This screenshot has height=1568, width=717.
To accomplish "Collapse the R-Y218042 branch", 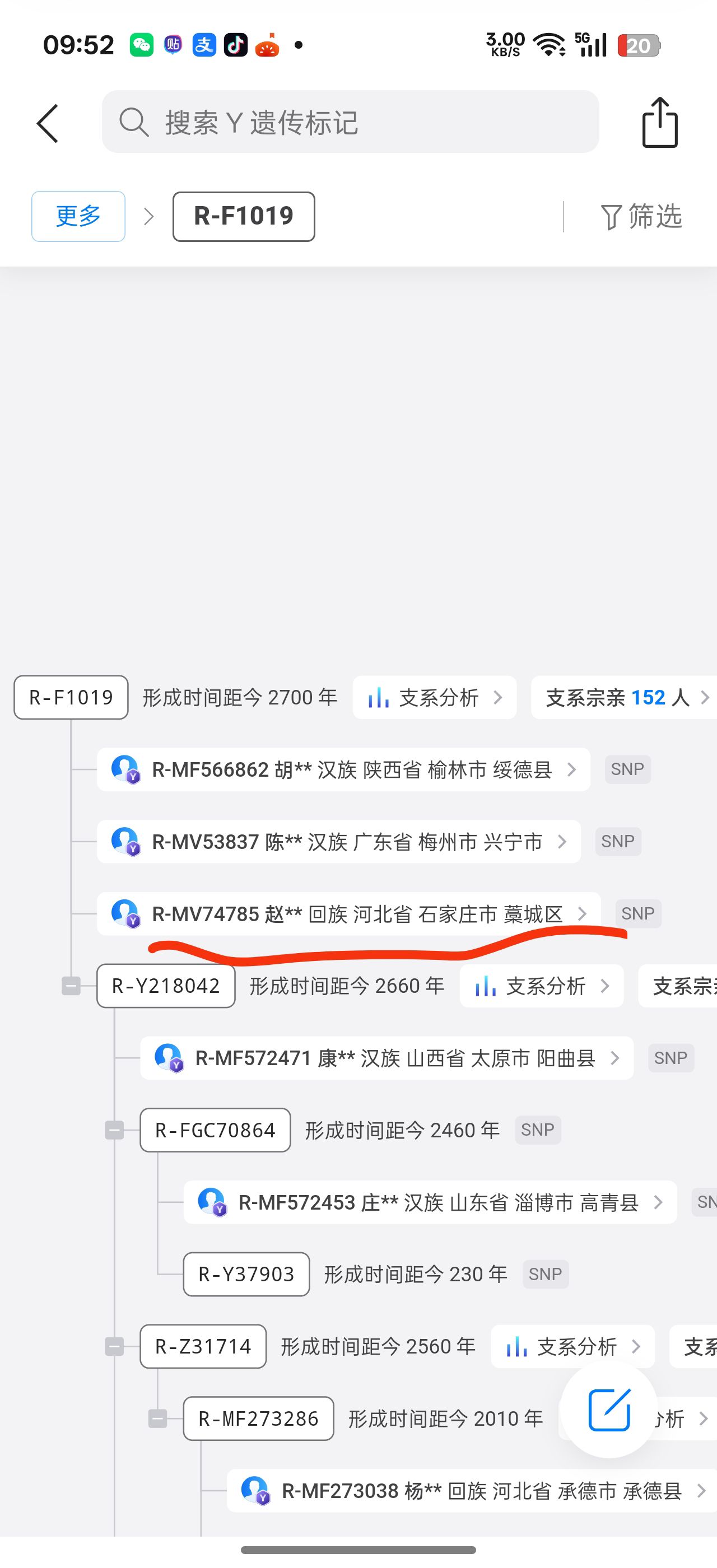I will pos(71,986).
